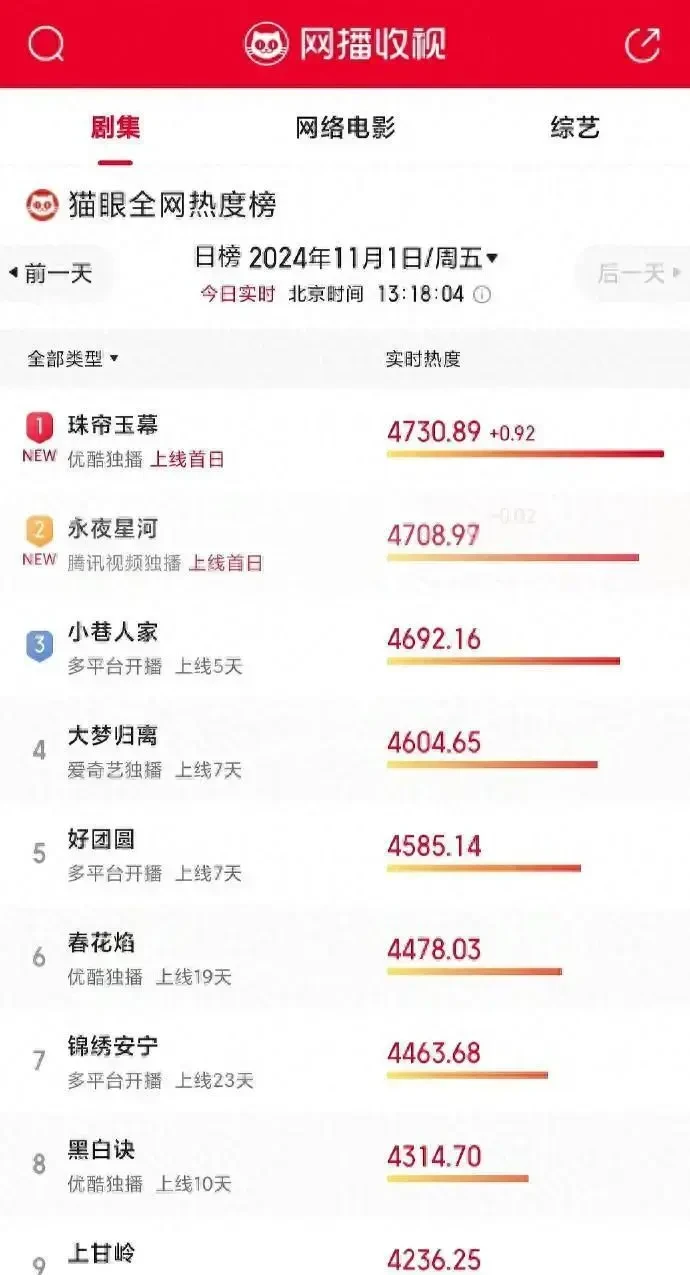Open 春花焰 details
Image resolution: width=690 pixels, height=1275 pixels.
tap(101, 943)
